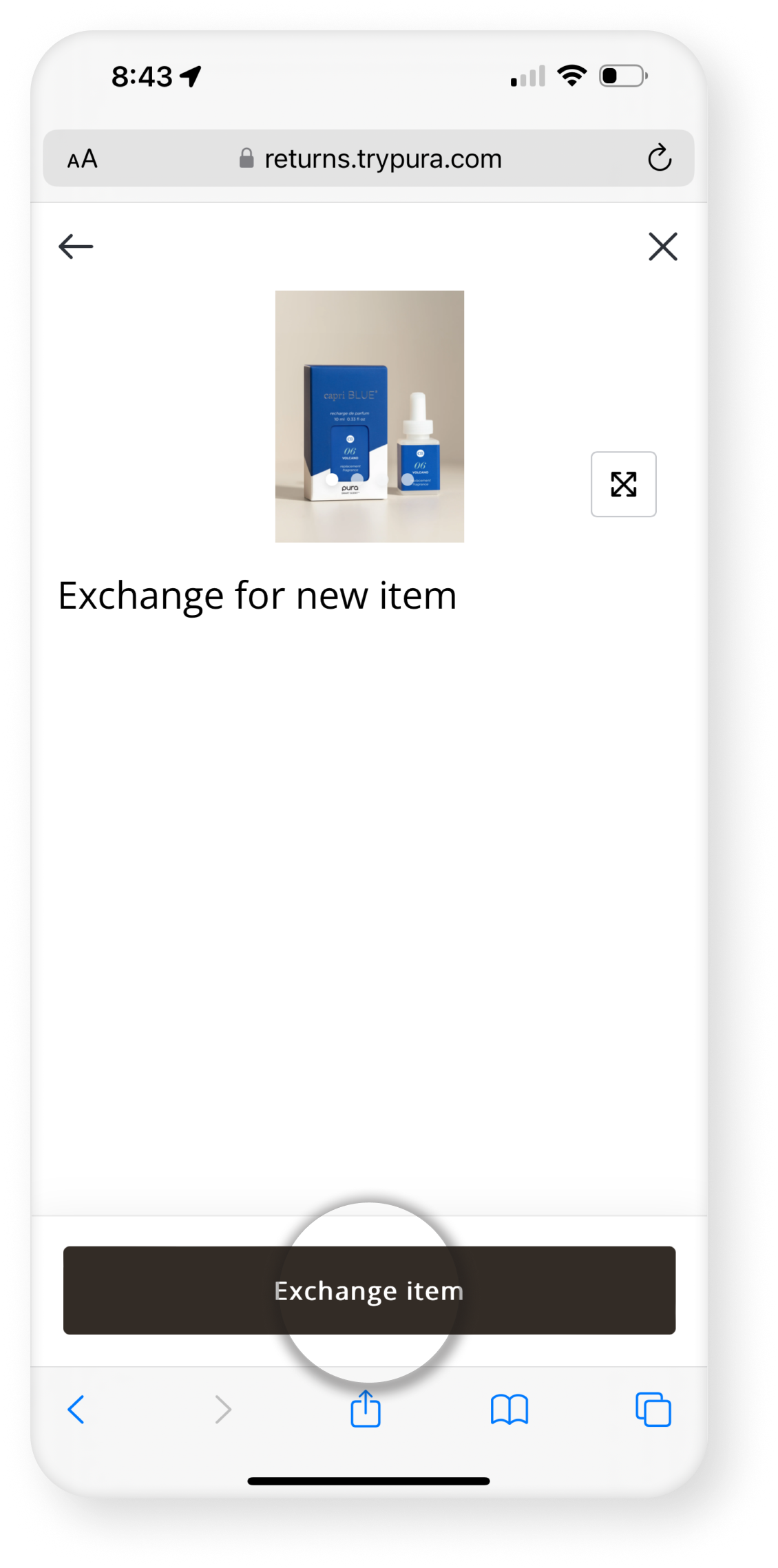778x1568 pixels.
Task: Reload the returns page
Action: [x=659, y=158]
